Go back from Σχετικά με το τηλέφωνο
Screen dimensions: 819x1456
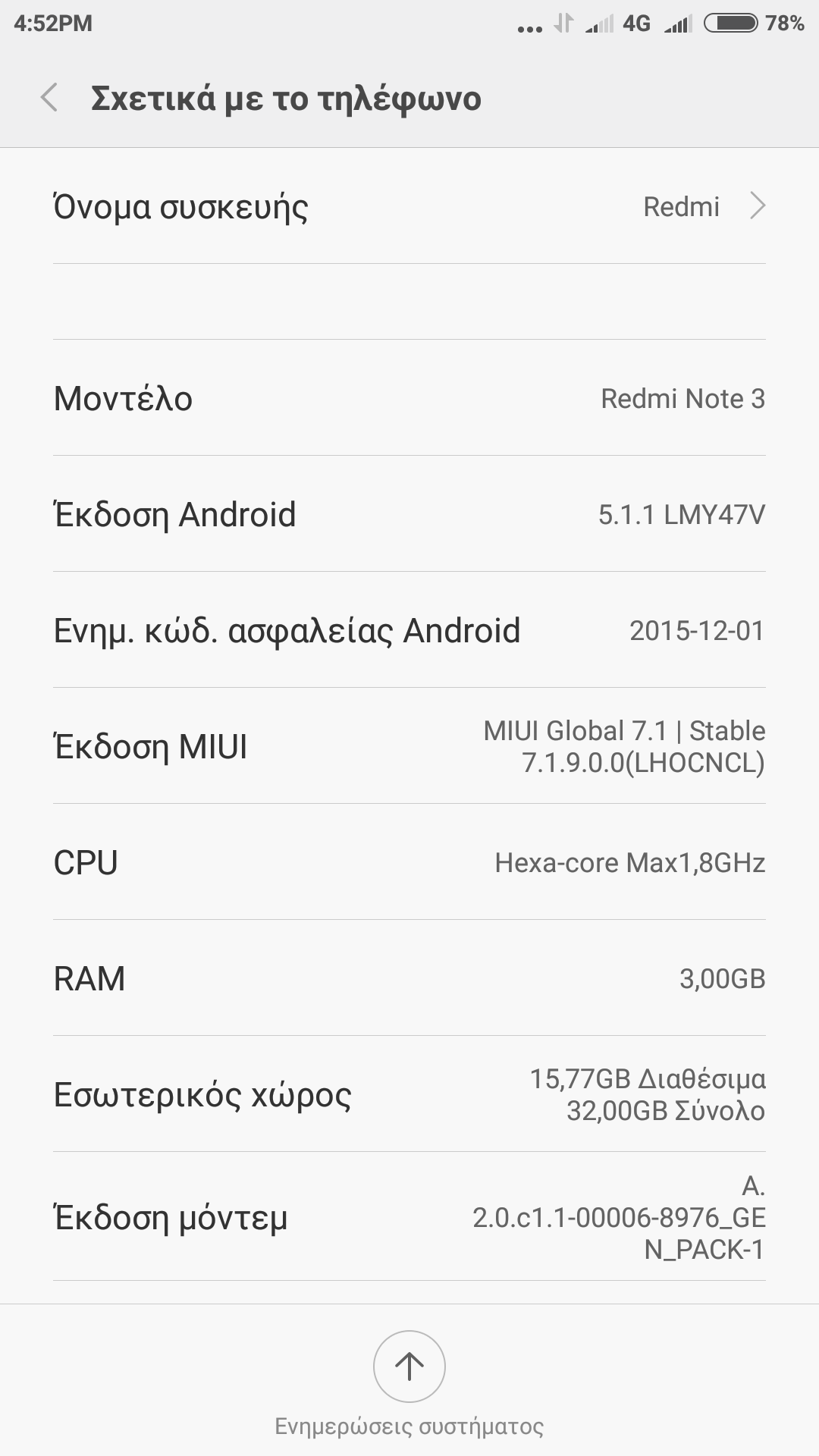tap(50, 99)
